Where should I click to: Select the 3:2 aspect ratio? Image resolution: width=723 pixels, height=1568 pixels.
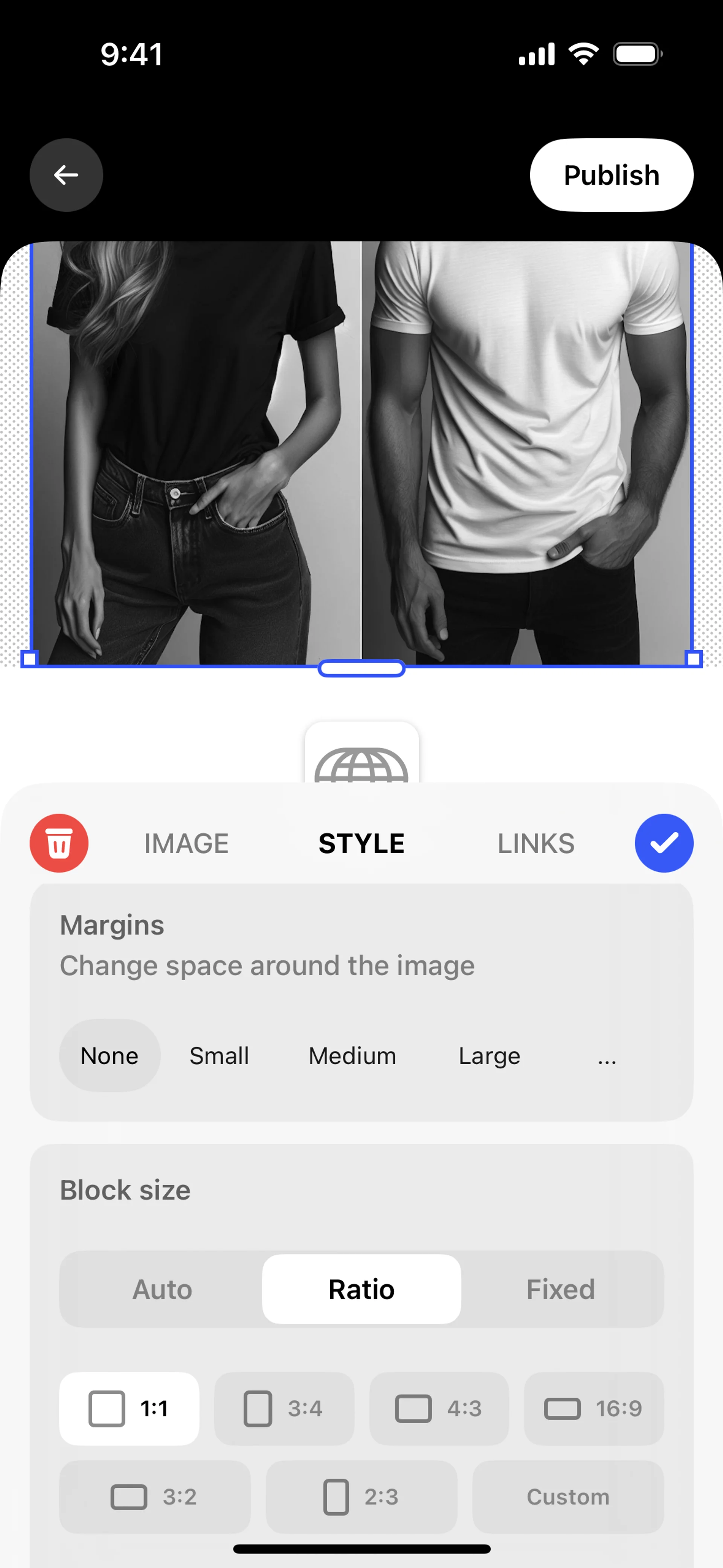(155, 1497)
